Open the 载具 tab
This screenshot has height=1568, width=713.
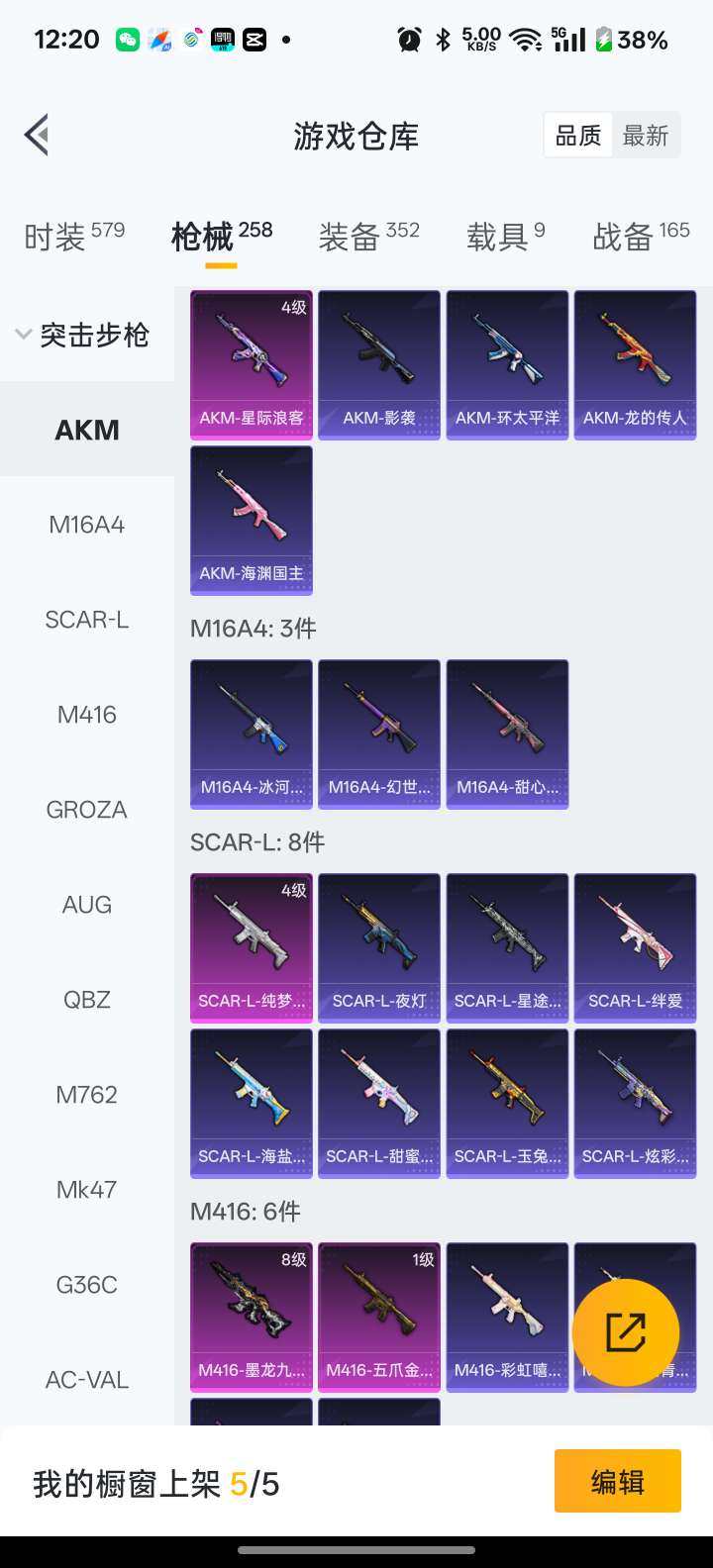[505, 236]
